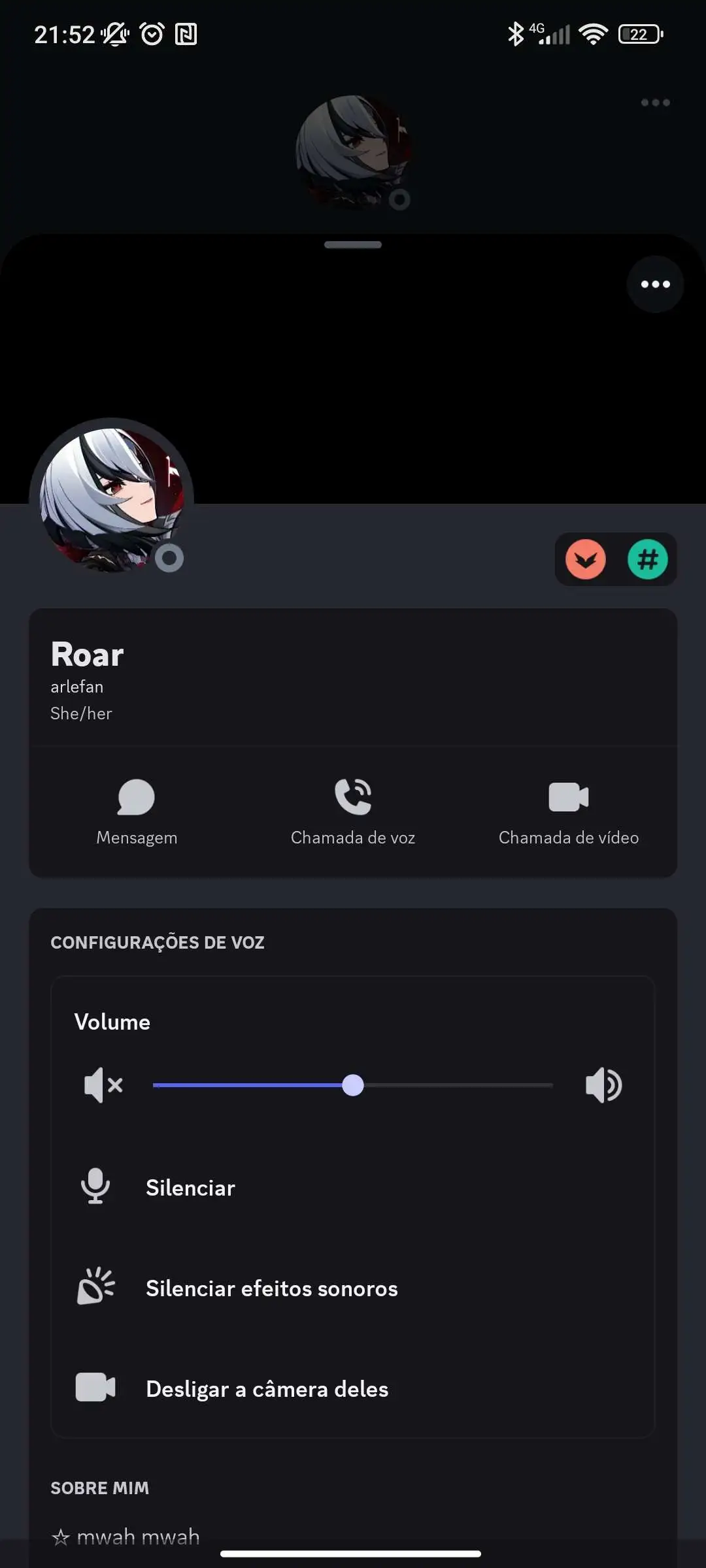Mute volume using the speaker-off icon
The image size is (706, 1568).
pos(103,1085)
